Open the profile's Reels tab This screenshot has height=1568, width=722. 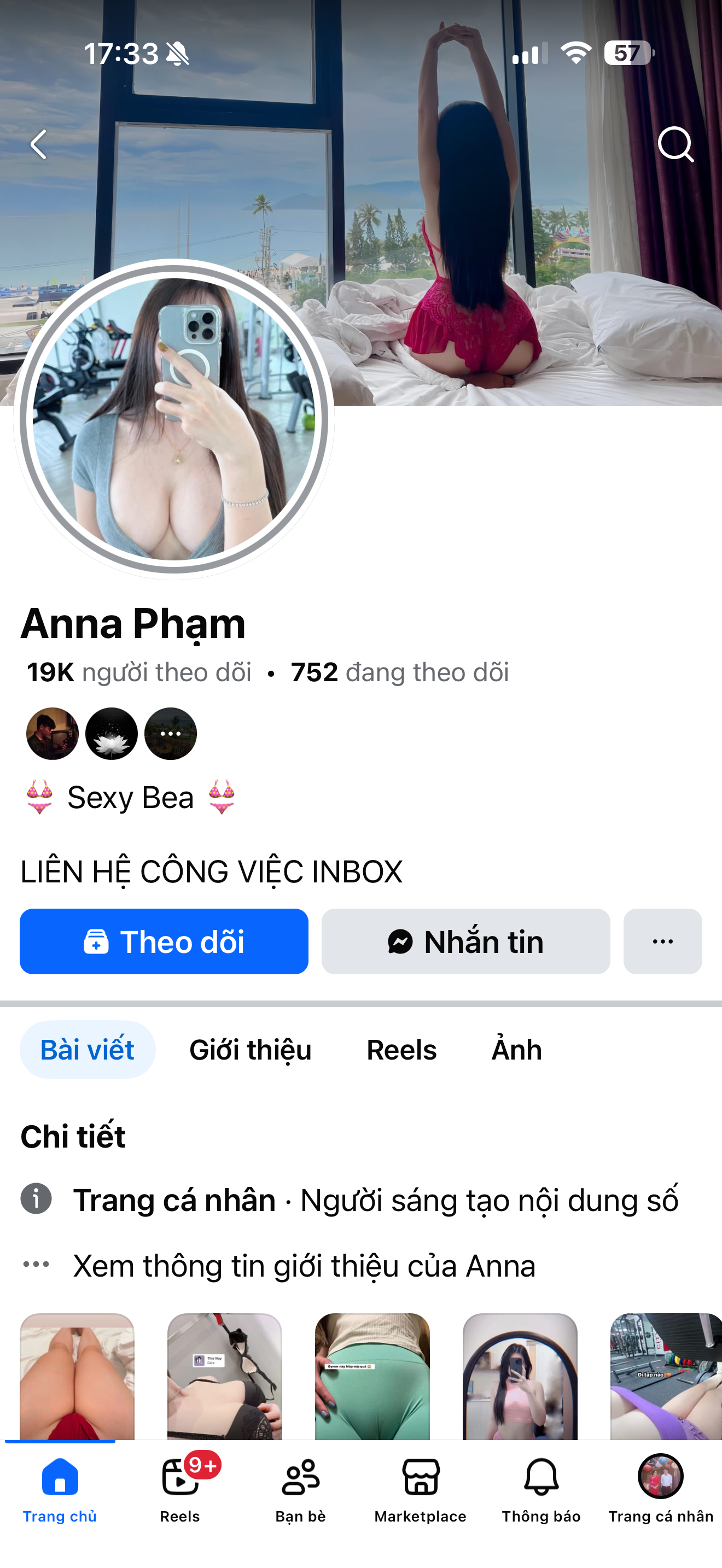pyautogui.click(x=401, y=1050)
